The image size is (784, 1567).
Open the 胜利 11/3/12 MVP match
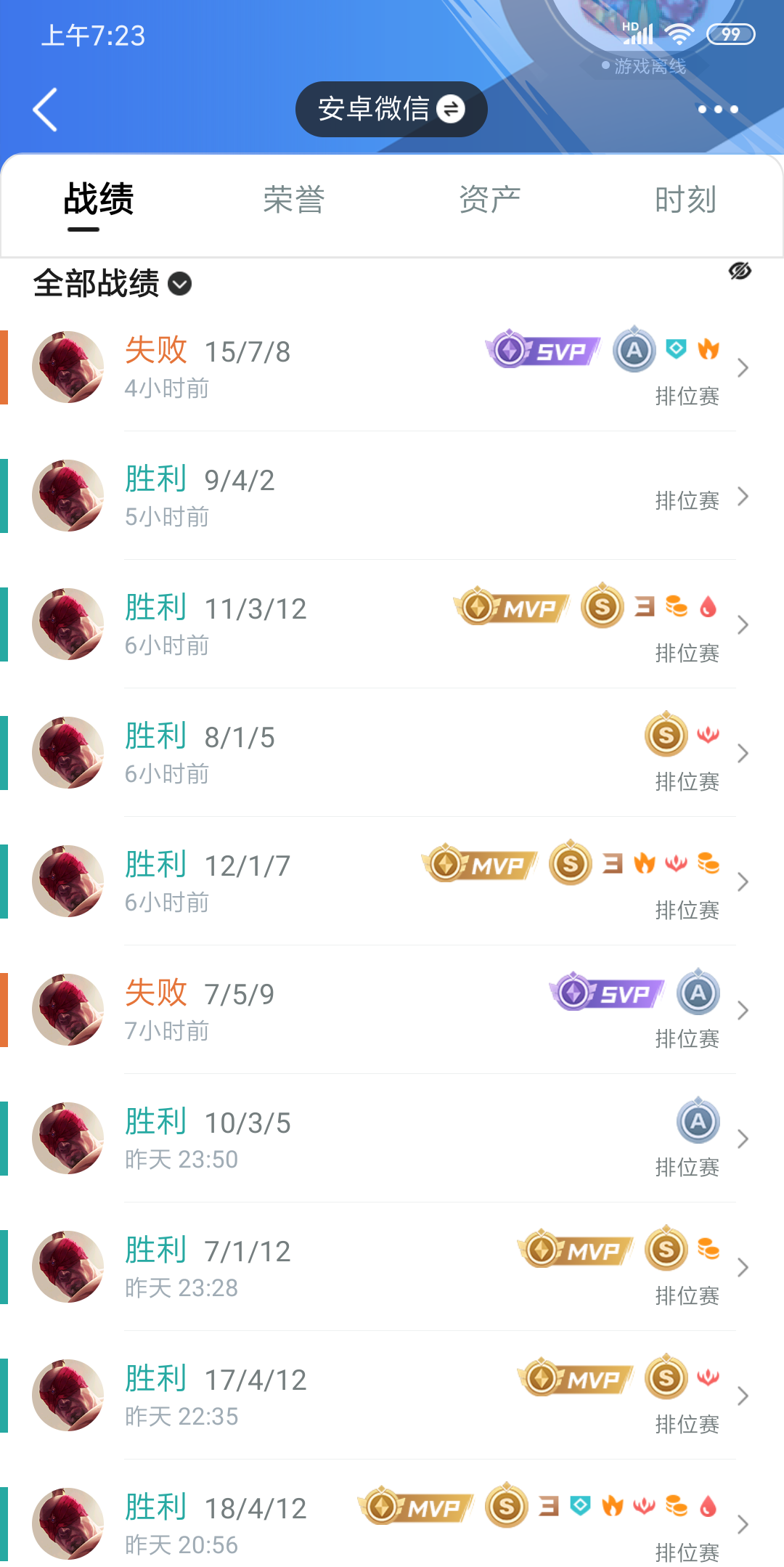[x=392, y=625]
